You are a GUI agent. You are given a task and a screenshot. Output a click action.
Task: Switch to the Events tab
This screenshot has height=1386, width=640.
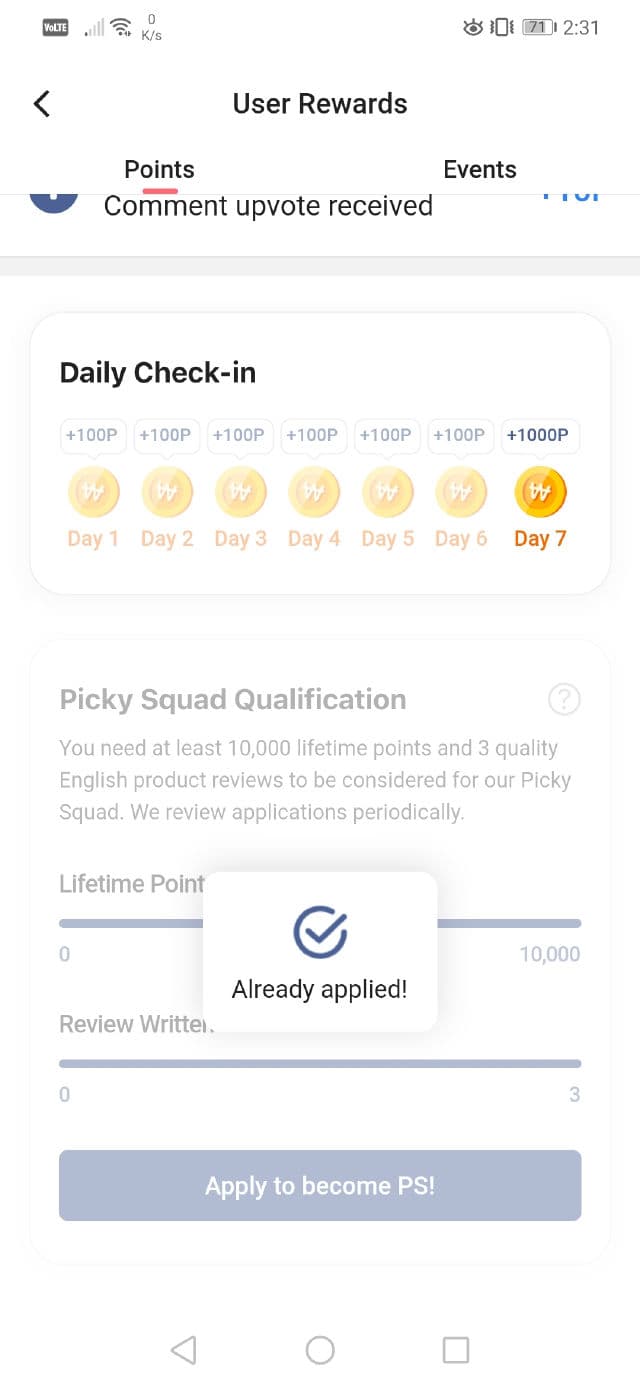pyautogui.click(x=479, y=169)
